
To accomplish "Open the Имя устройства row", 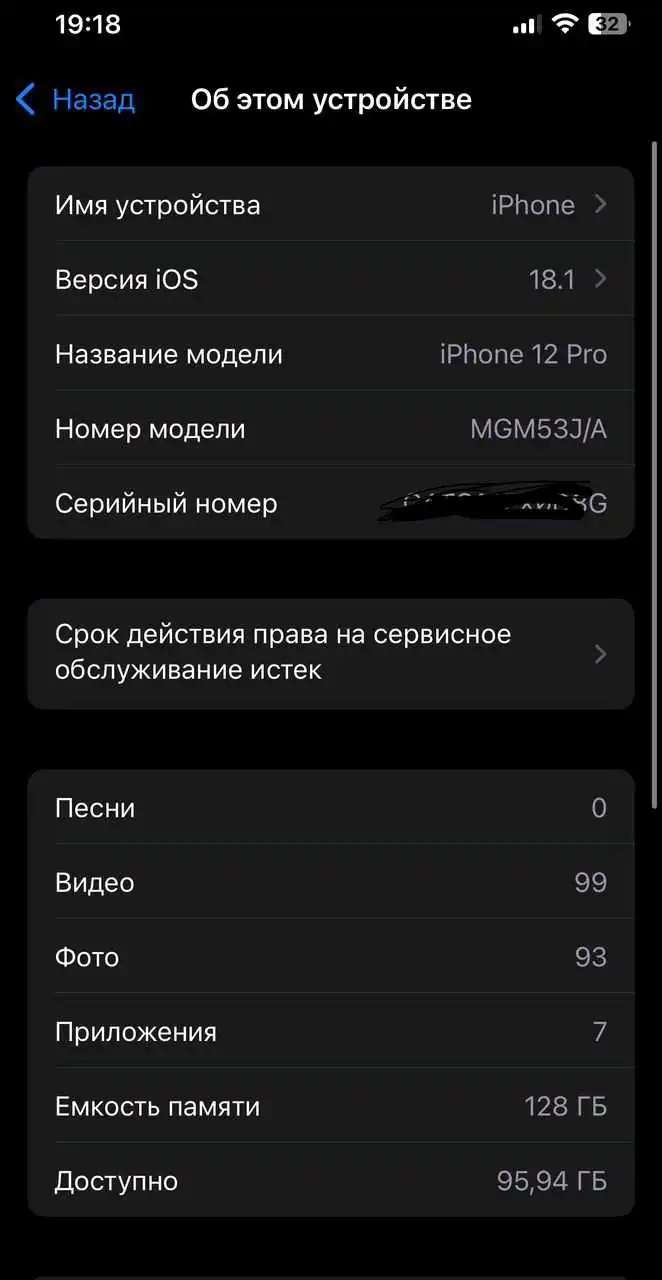I will coord(330,205).
